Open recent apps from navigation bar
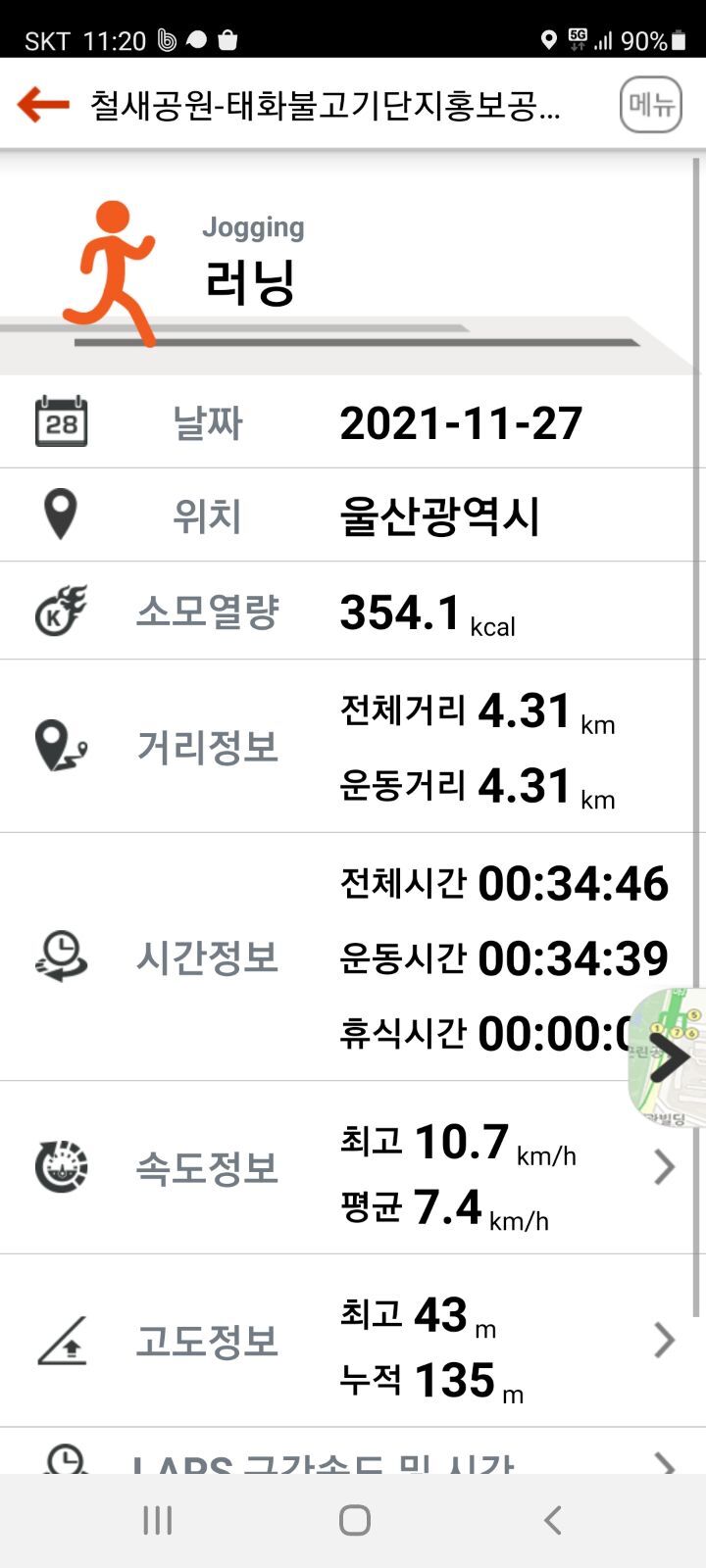This screenshot has width=706, height=1568. point(157,1520)
